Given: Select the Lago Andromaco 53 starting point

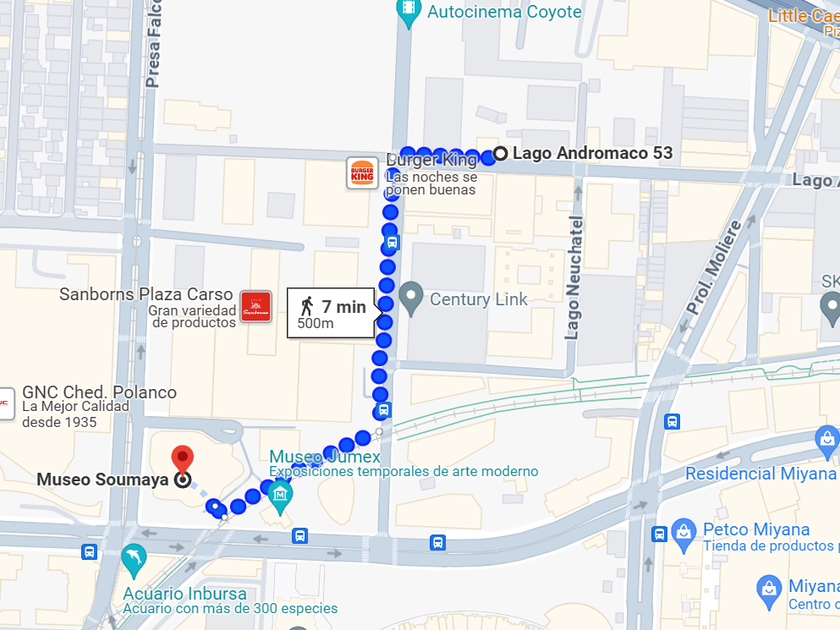Looking at the screenshot, I should coord(500,154).
